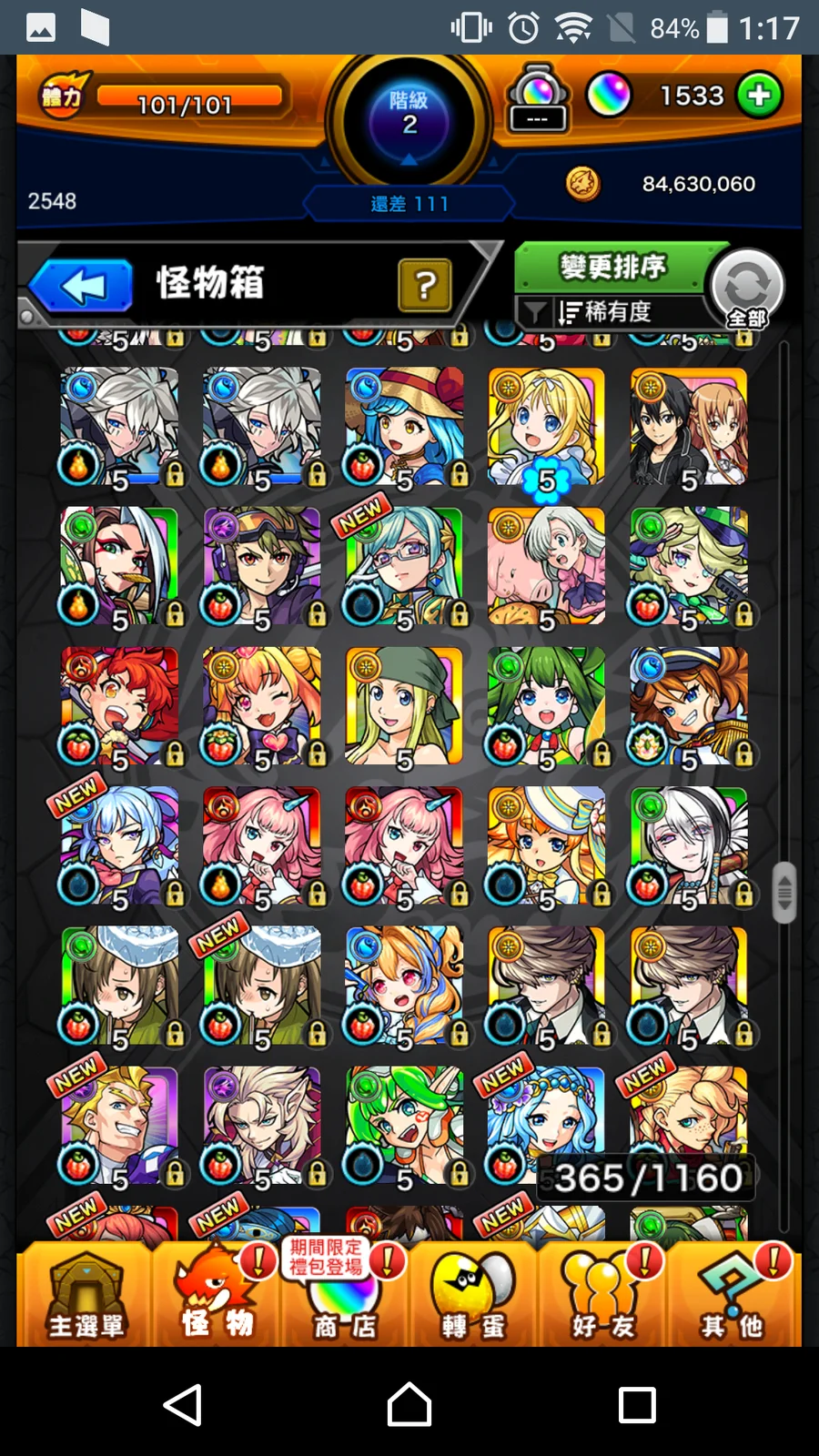Add orbs with the green plus button

pyautogui.click(x=760, y=96)
